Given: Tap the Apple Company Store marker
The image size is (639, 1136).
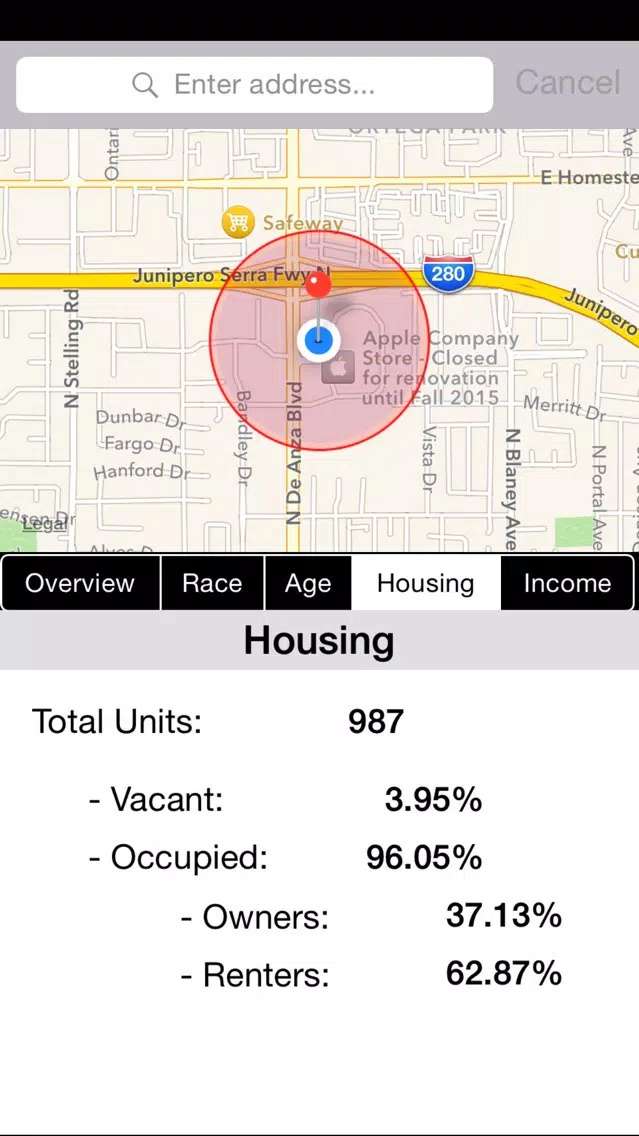Looking at the screenshot, I should 338,367.
